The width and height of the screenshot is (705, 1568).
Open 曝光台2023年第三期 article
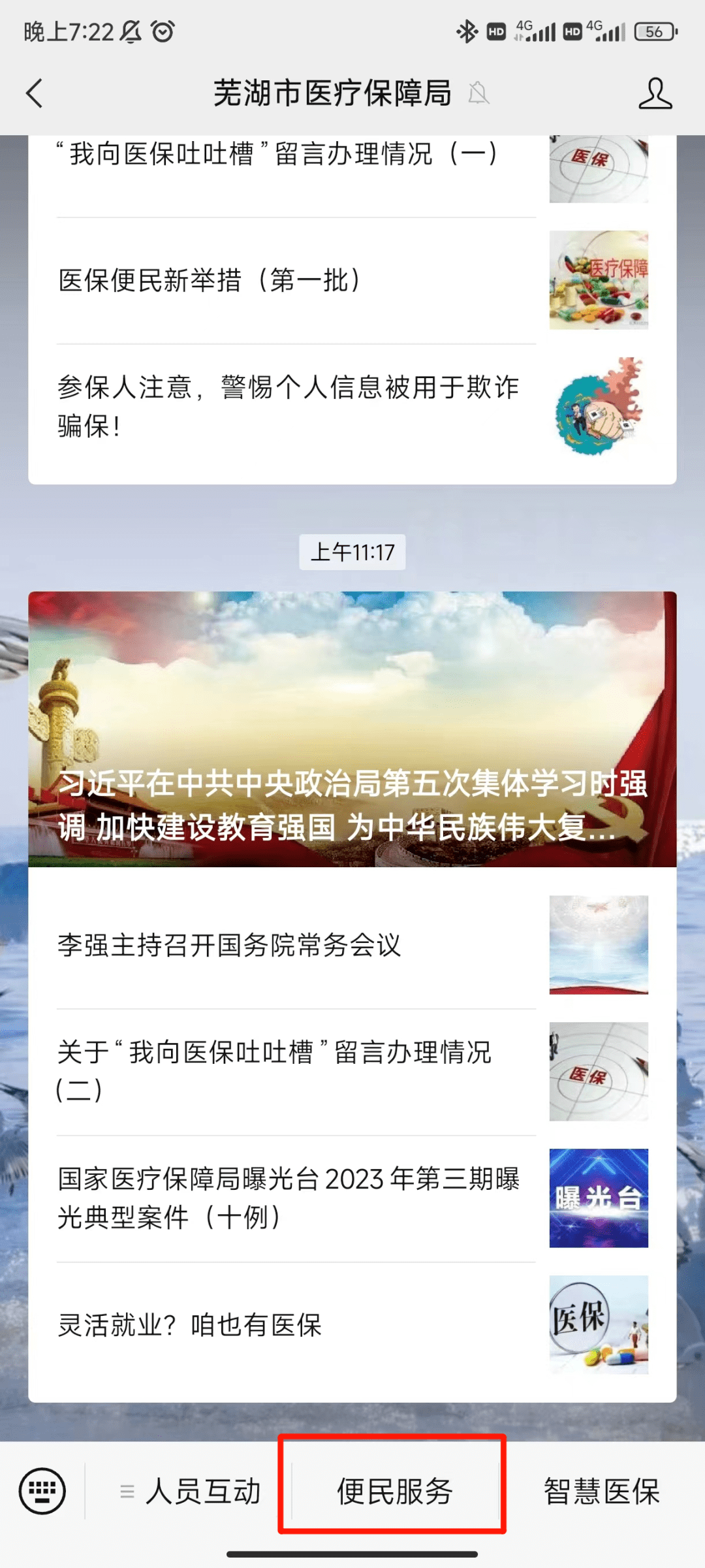click(x=352, y=1198)
